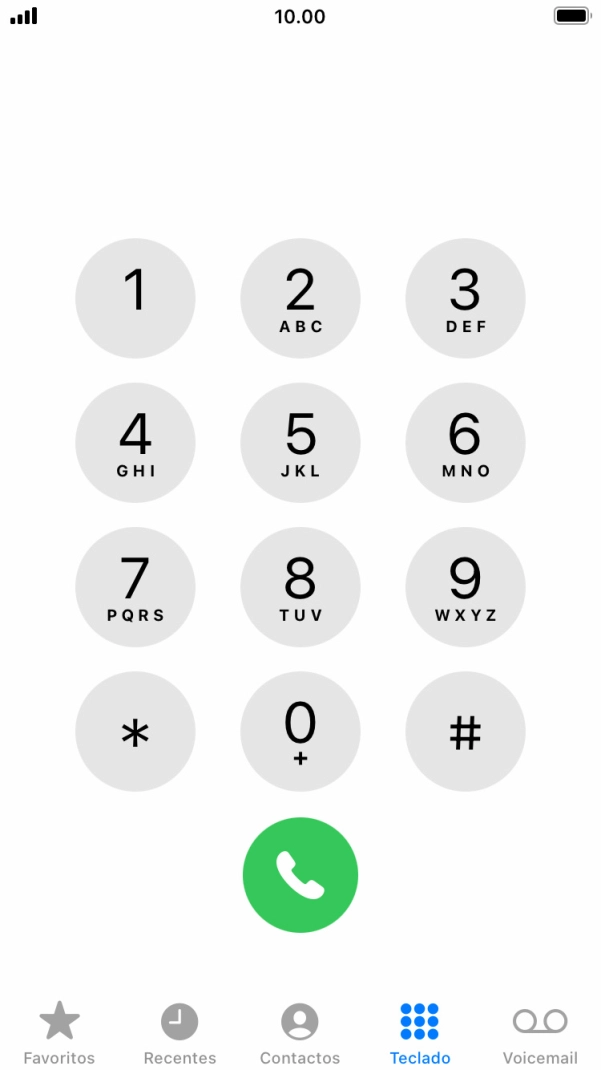Dial the digit 9

pyautogui.click(x=465, y=587)
